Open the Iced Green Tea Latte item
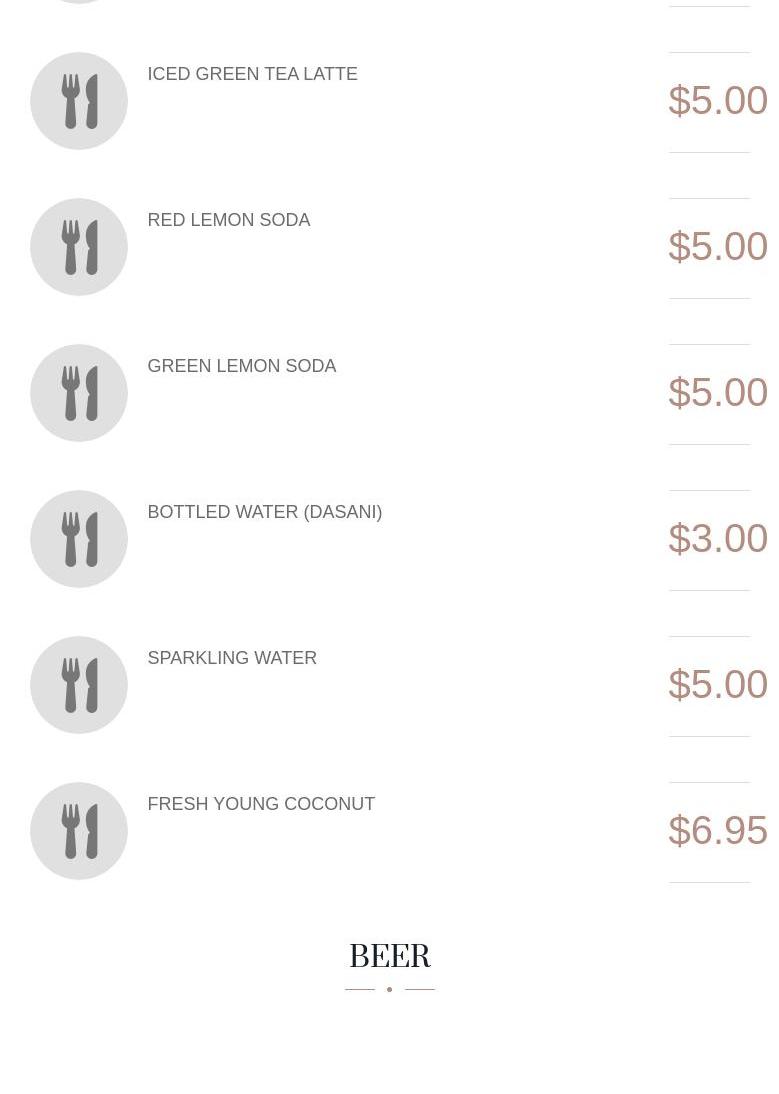The height and width of the screenshot is (1094, 779). [x=252, y=74]
